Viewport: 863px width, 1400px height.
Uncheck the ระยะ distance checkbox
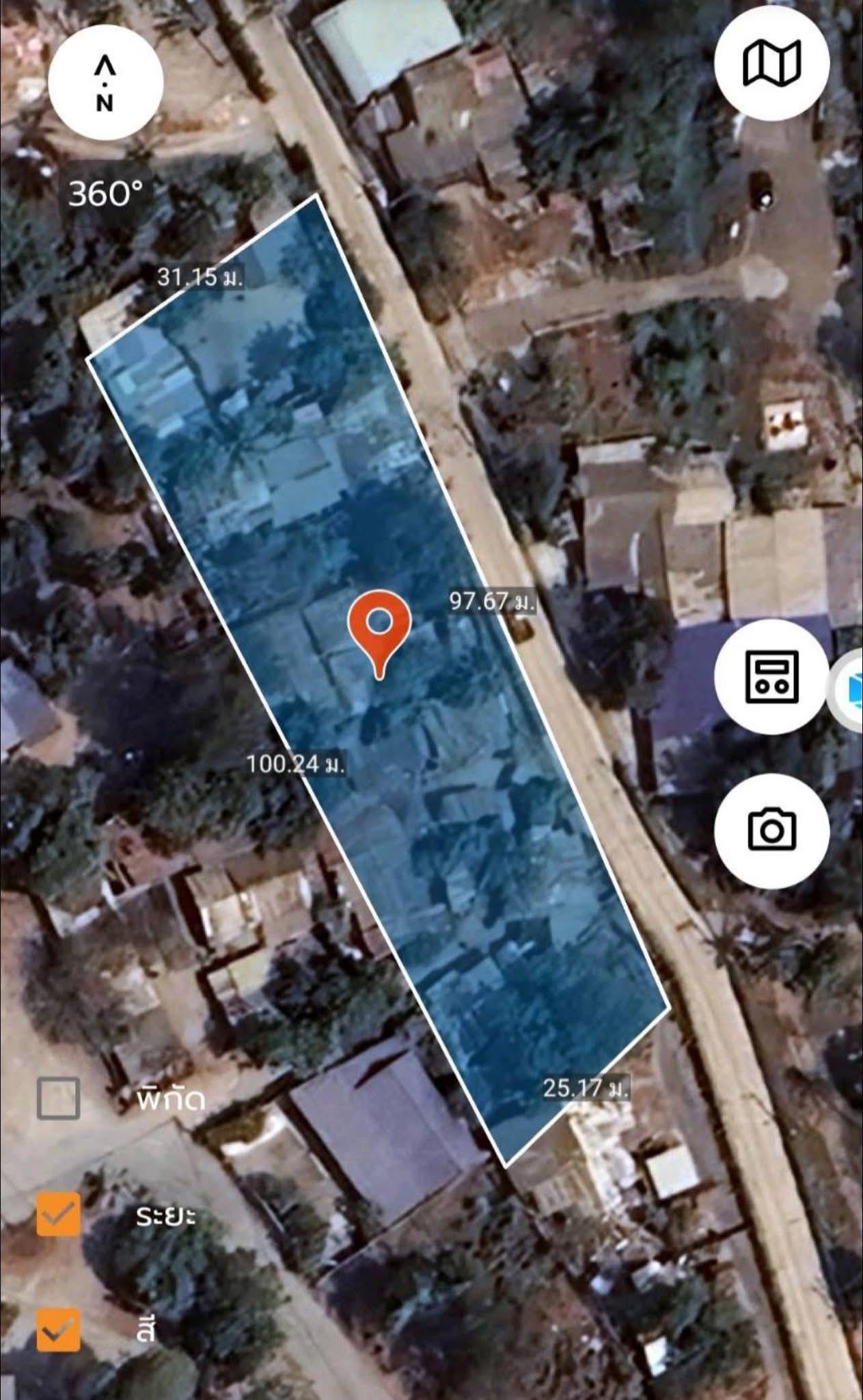[58, 1215]
